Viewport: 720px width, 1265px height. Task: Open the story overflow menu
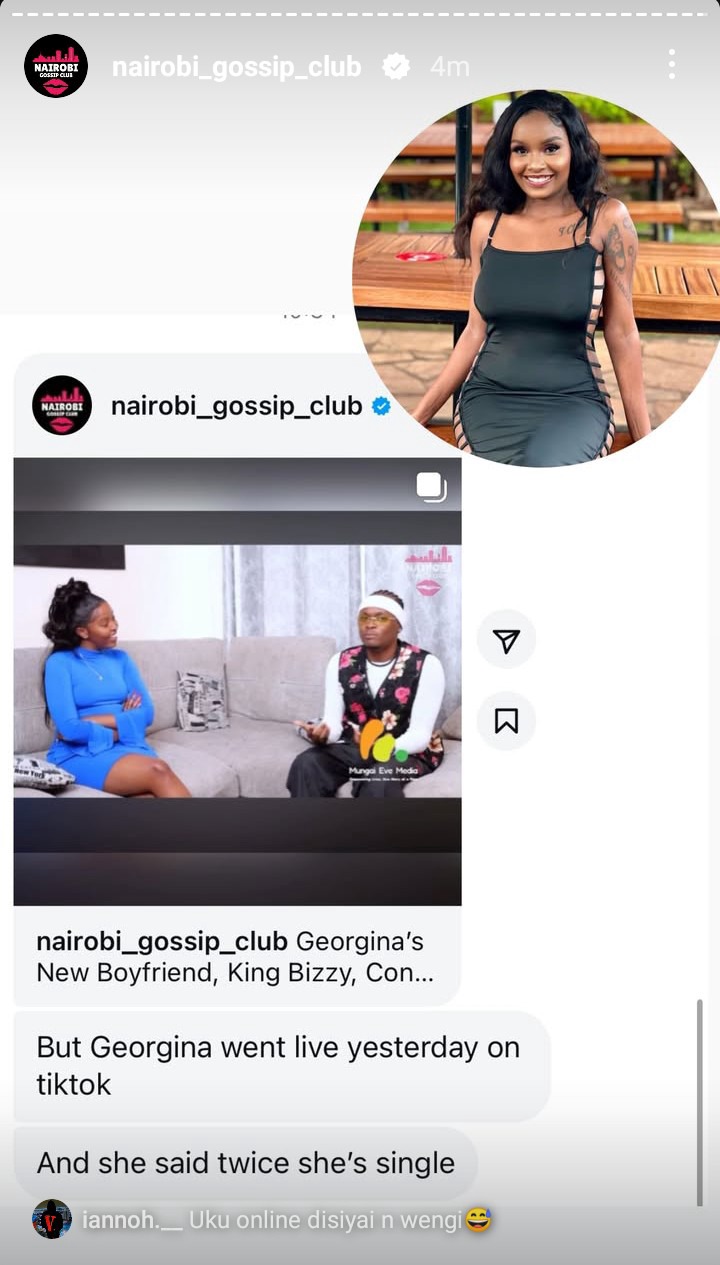click(x=671, y=65)
